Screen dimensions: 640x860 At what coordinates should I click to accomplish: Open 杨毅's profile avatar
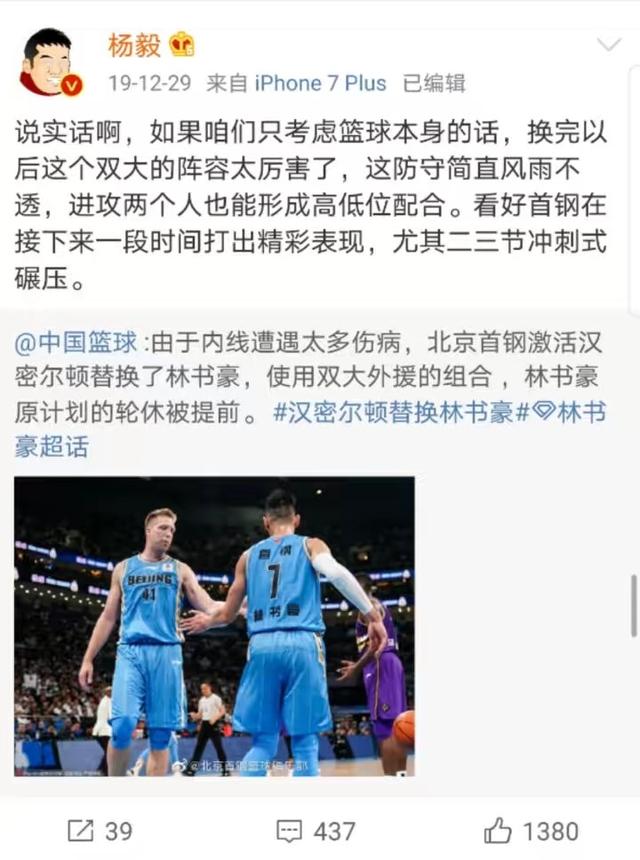[48, 62]
